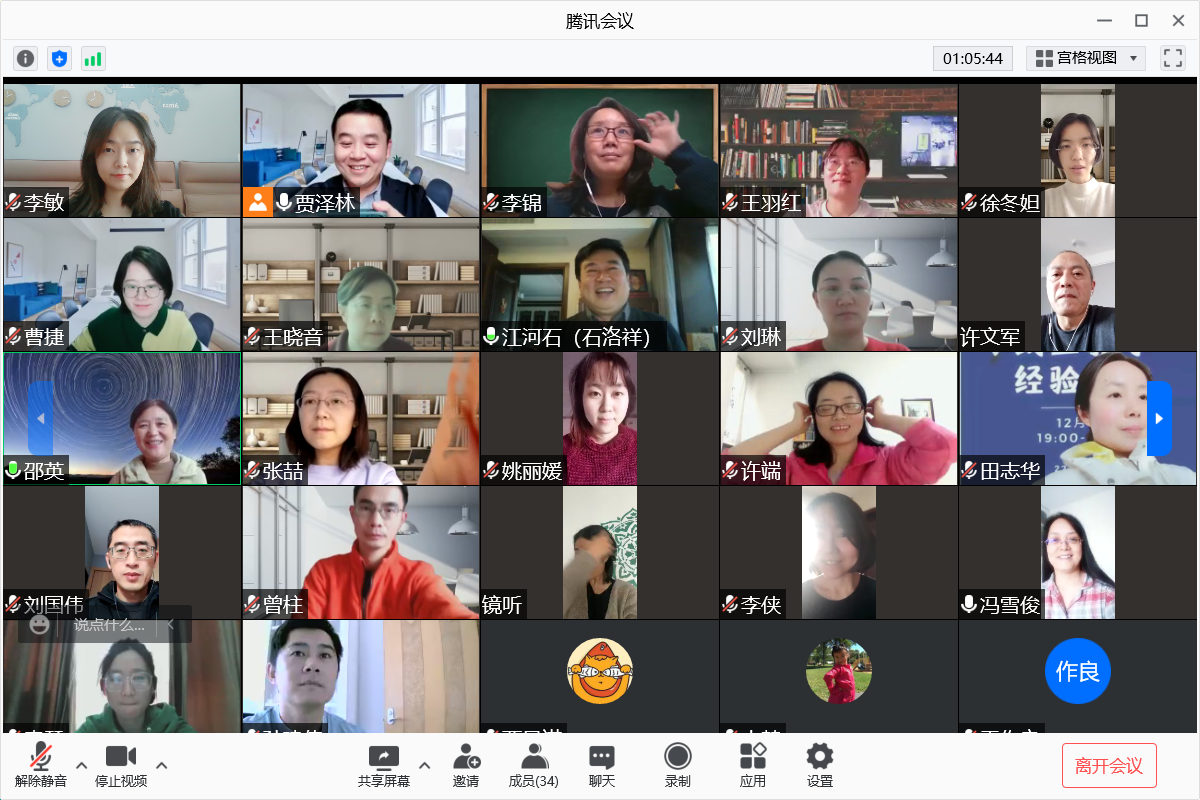This screenshot has height=800, width=1200.
Task: Open 设置 settings
Action: 820,766
